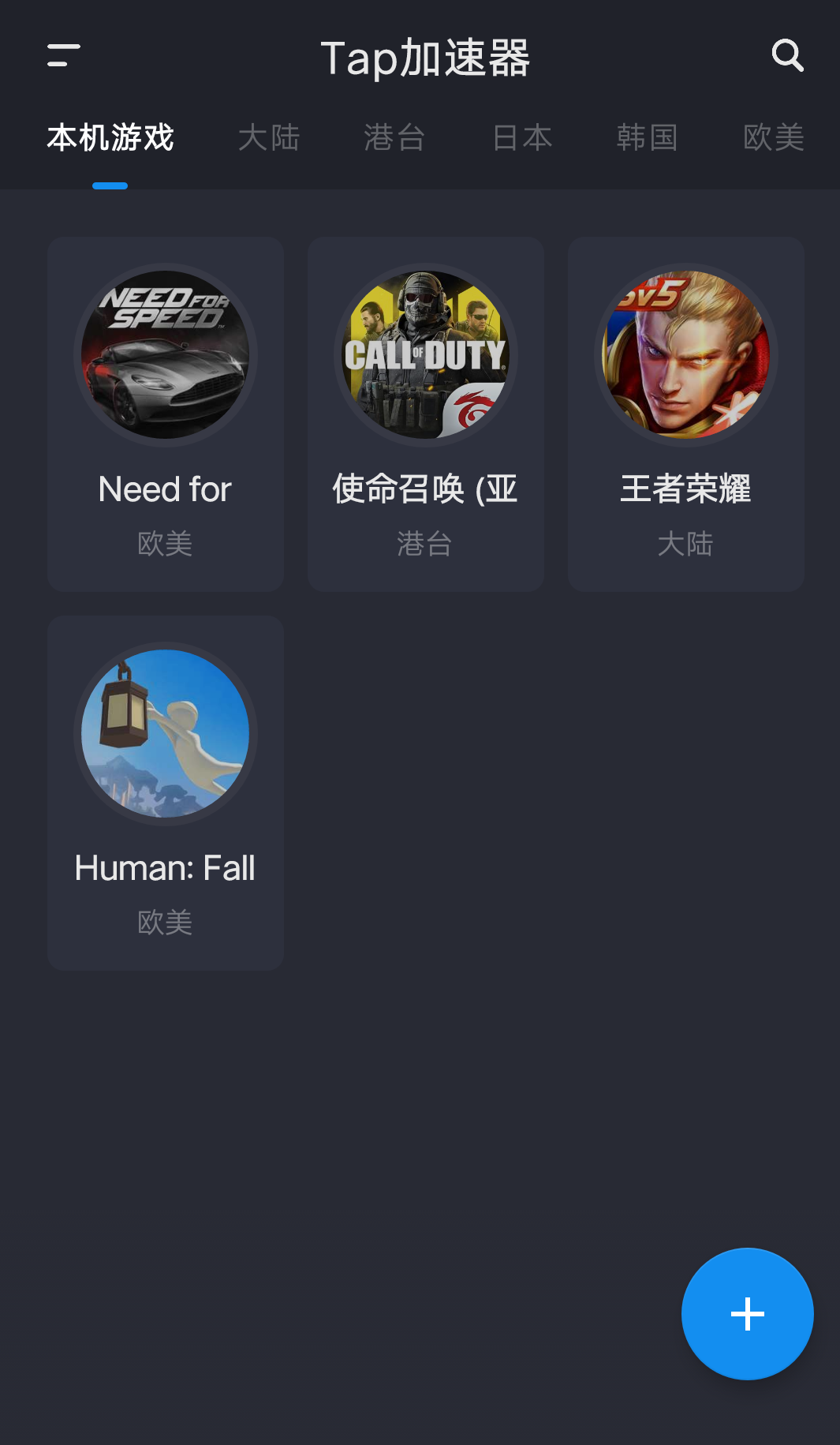Open the 王者荣耀 game card
Image resolution: width=840 pixels, height=1445 pixels.
point(685,414)
